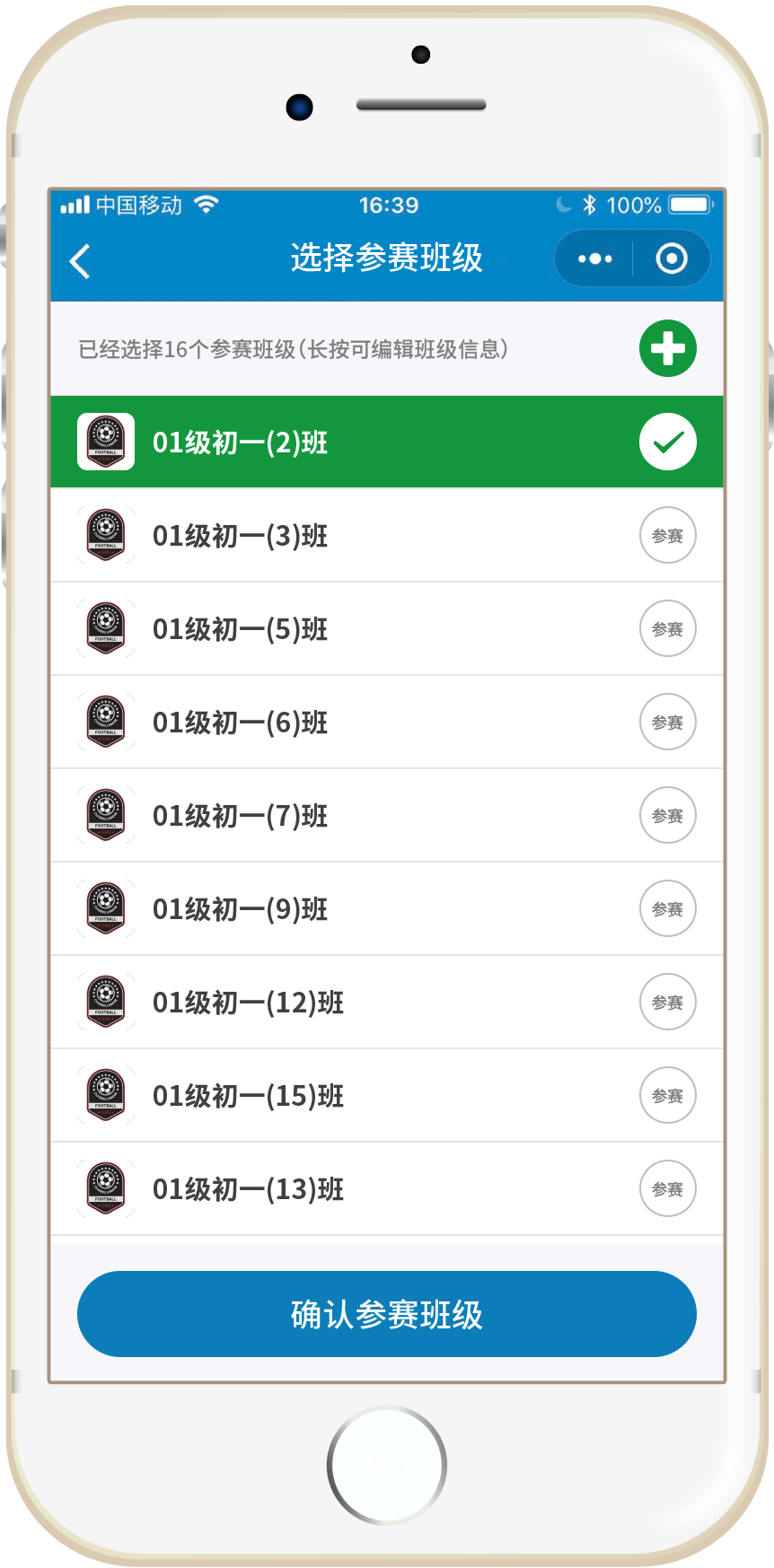774x1568 pixels.
Task: Choose 参赛 for 01级初一(7)班
Action: [x=668, y=816]
